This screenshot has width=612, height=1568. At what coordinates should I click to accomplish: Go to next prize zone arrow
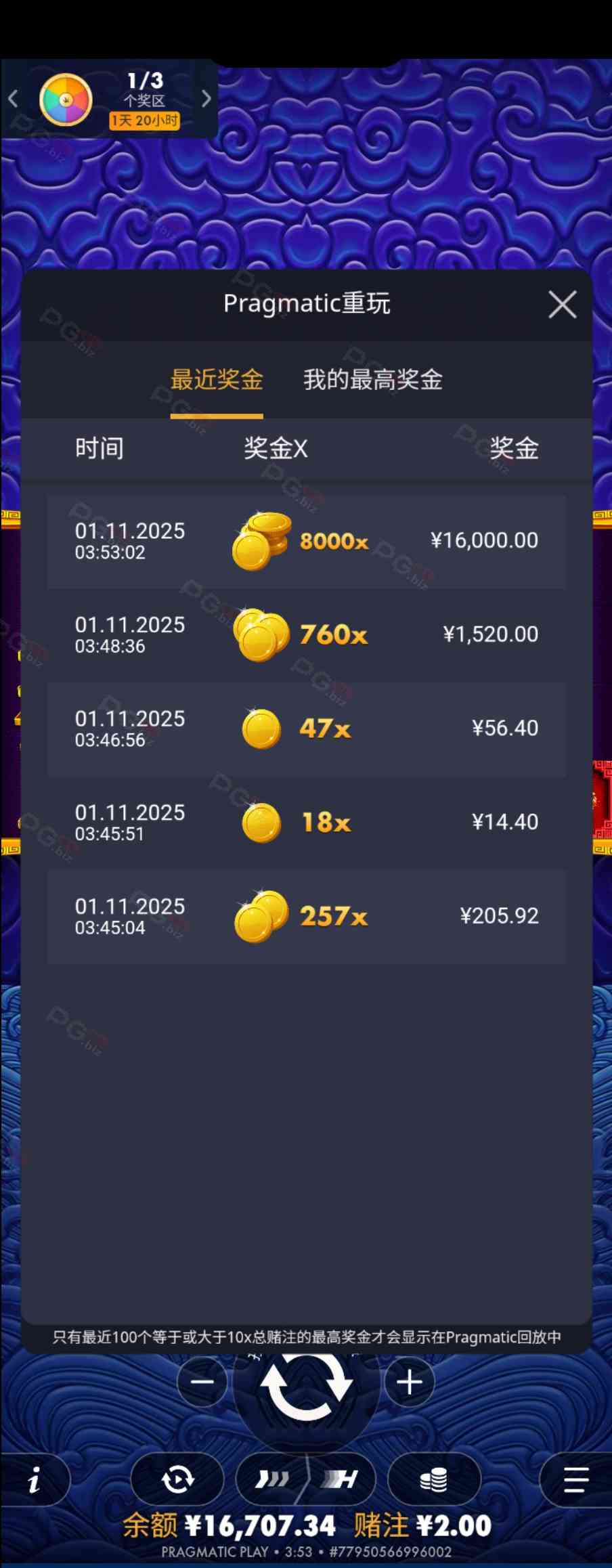coord(206,100)
